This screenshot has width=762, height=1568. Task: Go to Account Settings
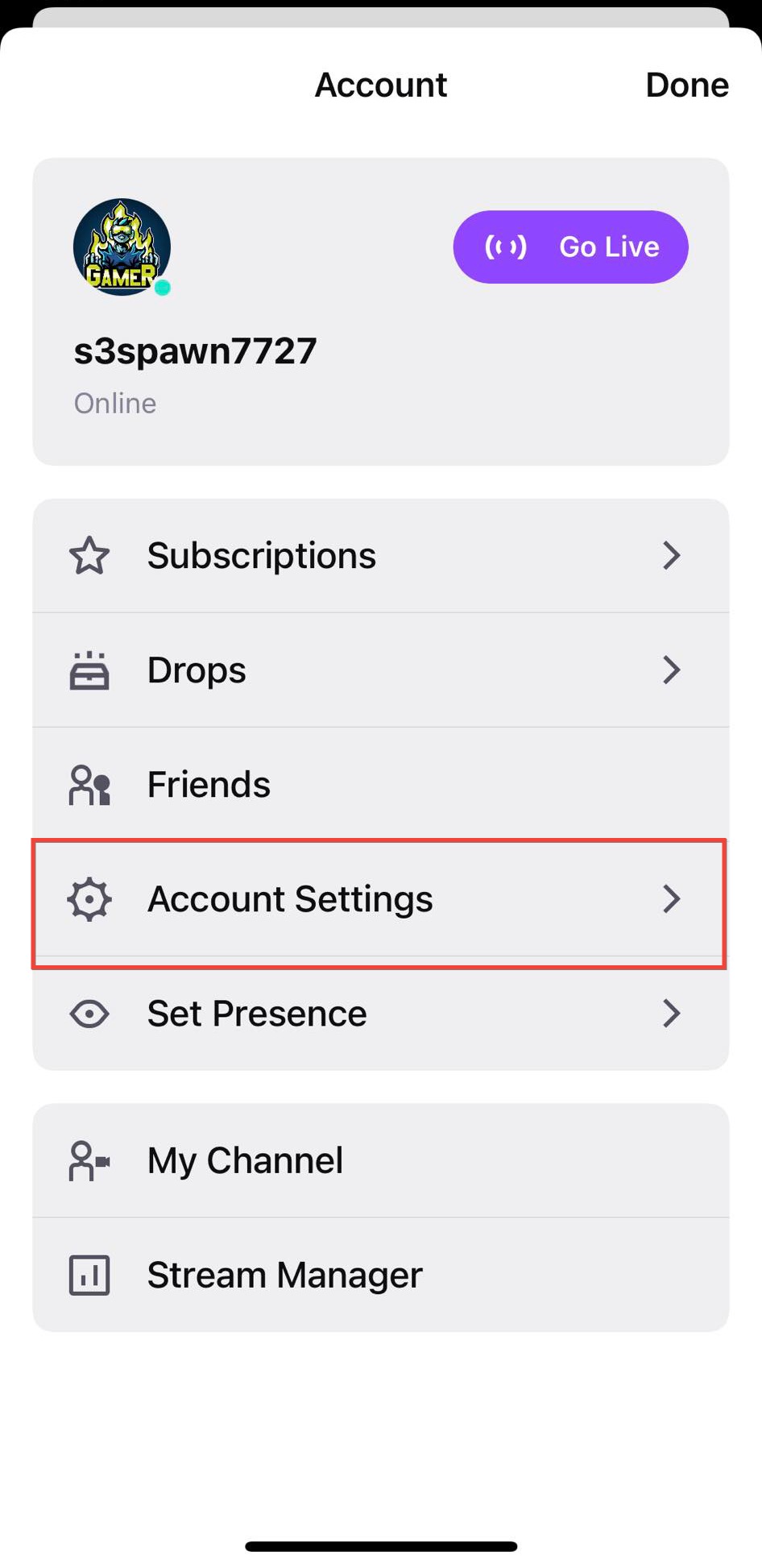point(381,898)
